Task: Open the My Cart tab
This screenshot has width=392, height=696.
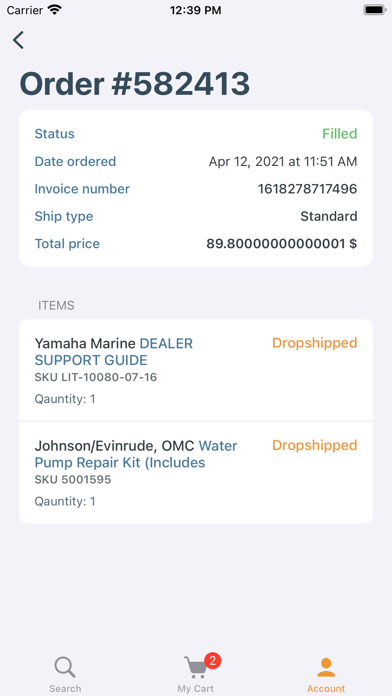Action: tap(196, 674)
